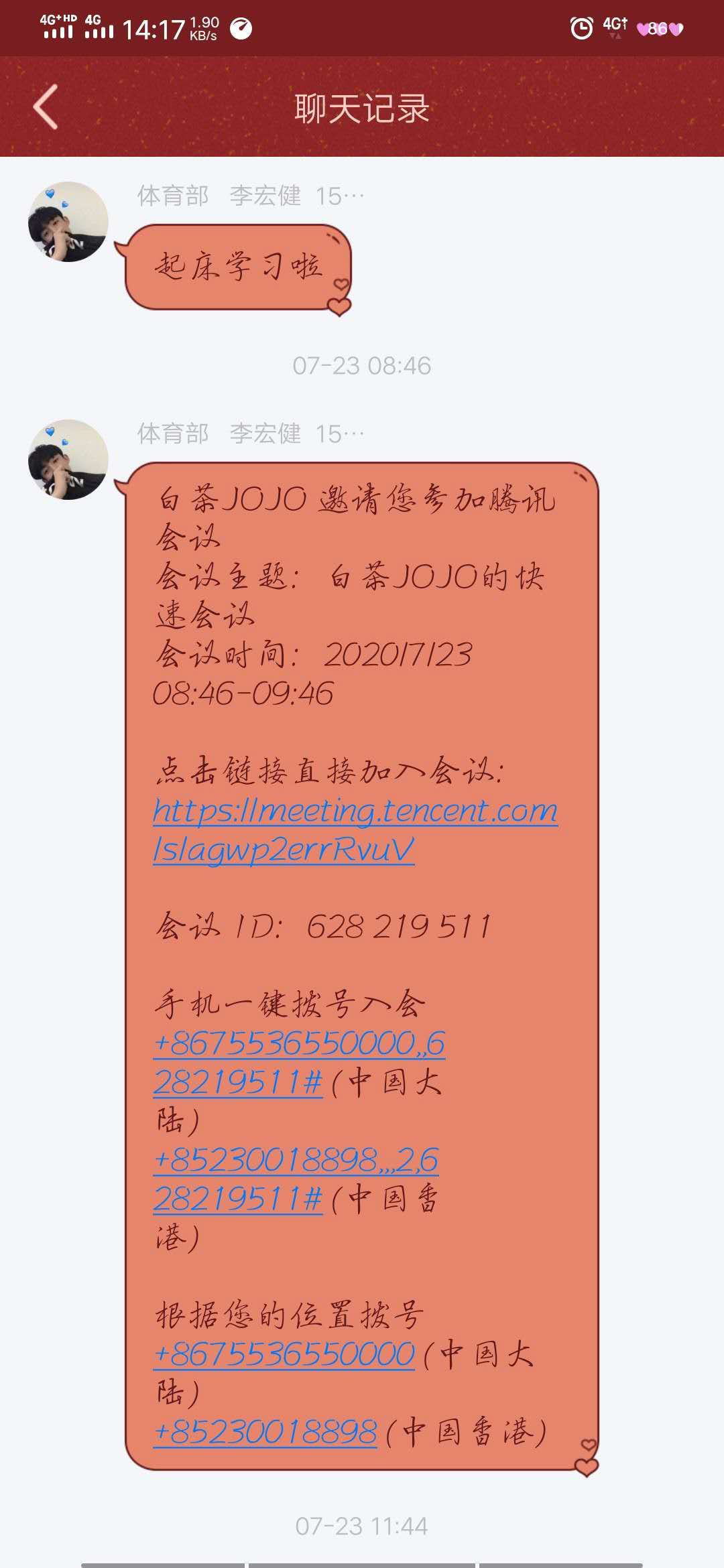
Task: Tap the +85230018898 Hong Kong dial-in number
Action: click(x=265, y=1432)
